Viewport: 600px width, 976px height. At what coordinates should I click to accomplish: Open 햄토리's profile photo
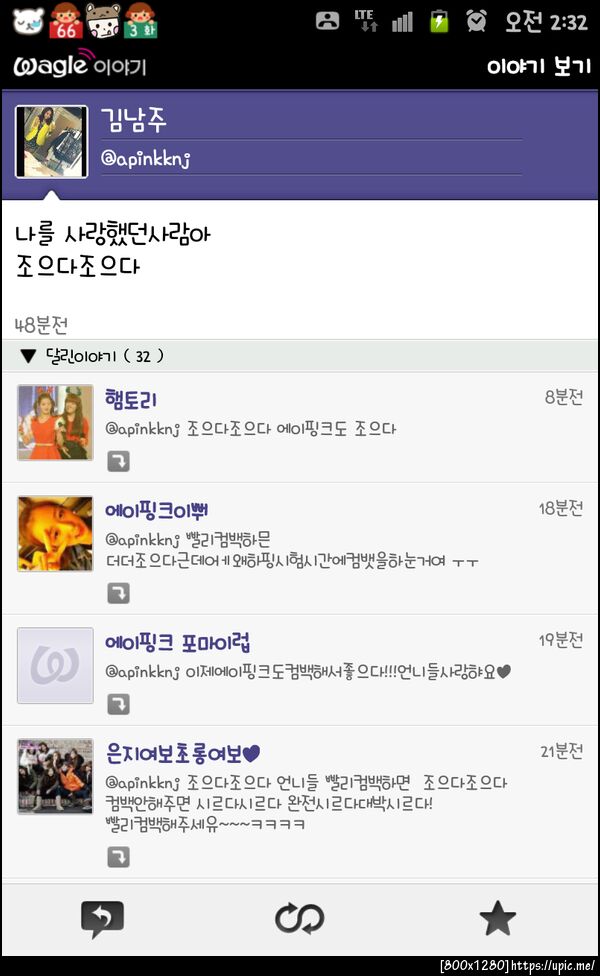pos(55,422)
